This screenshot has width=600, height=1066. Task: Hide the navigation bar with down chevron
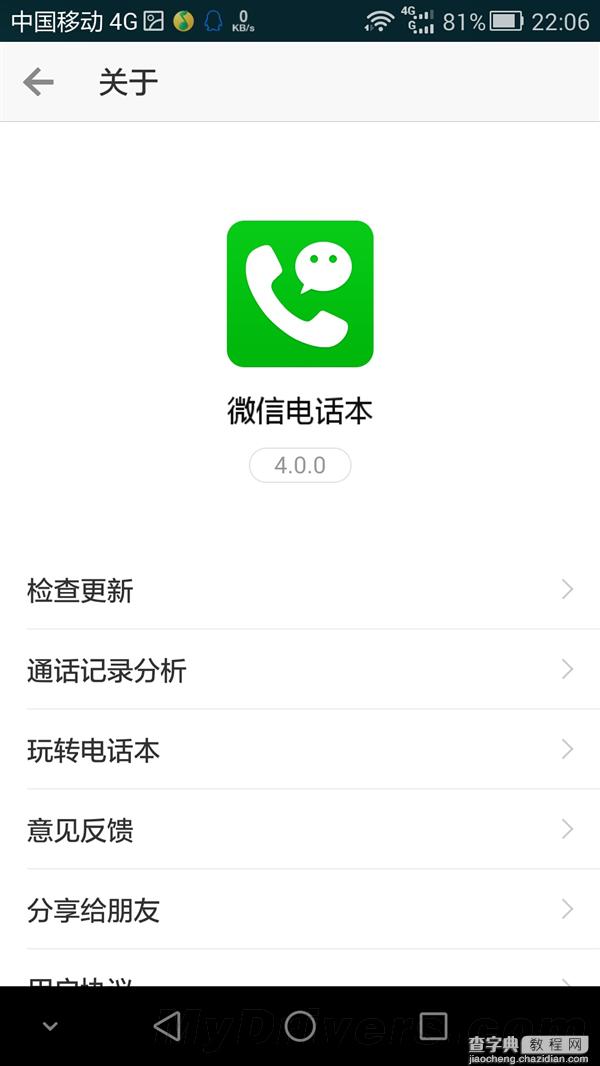pos(50,1026)
